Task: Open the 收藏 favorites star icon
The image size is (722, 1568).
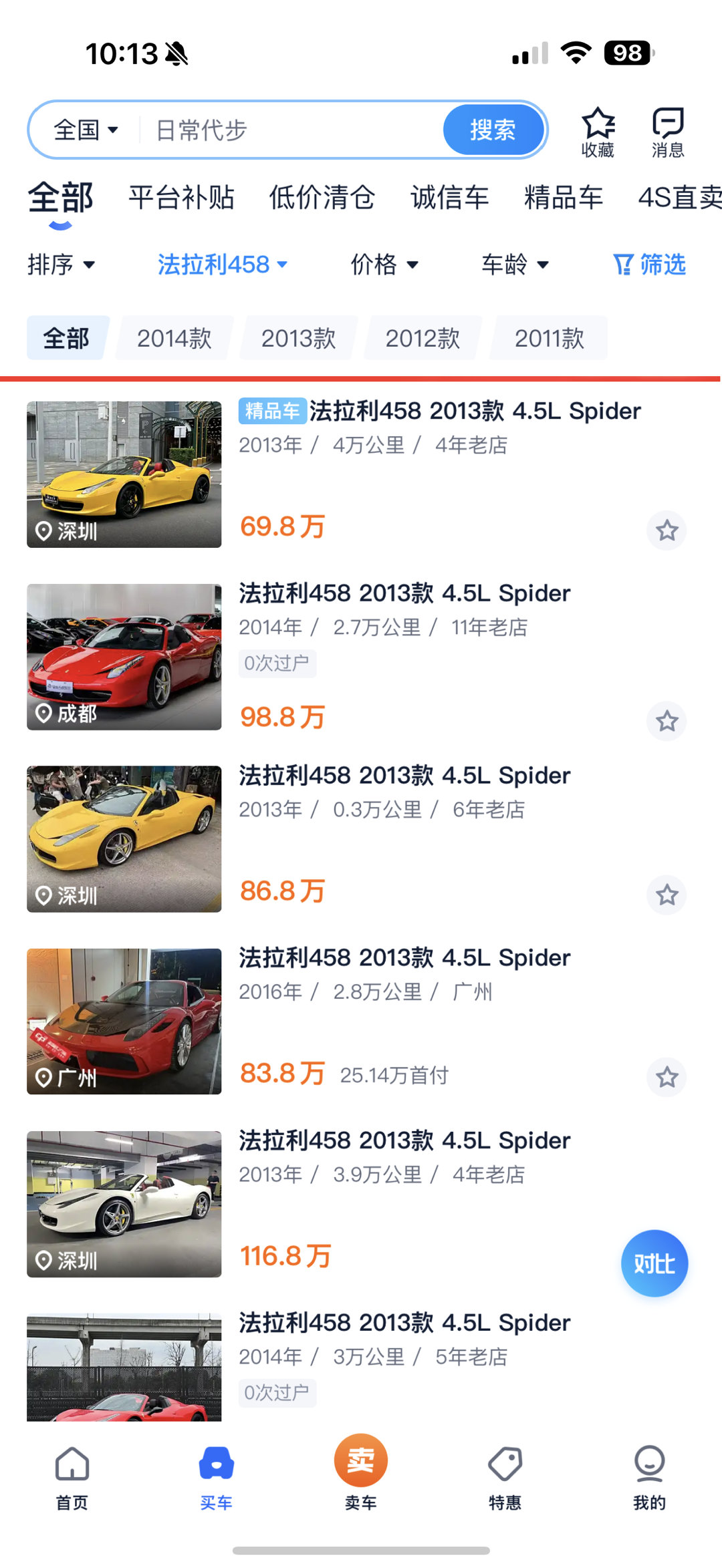Action: point(598,132)
